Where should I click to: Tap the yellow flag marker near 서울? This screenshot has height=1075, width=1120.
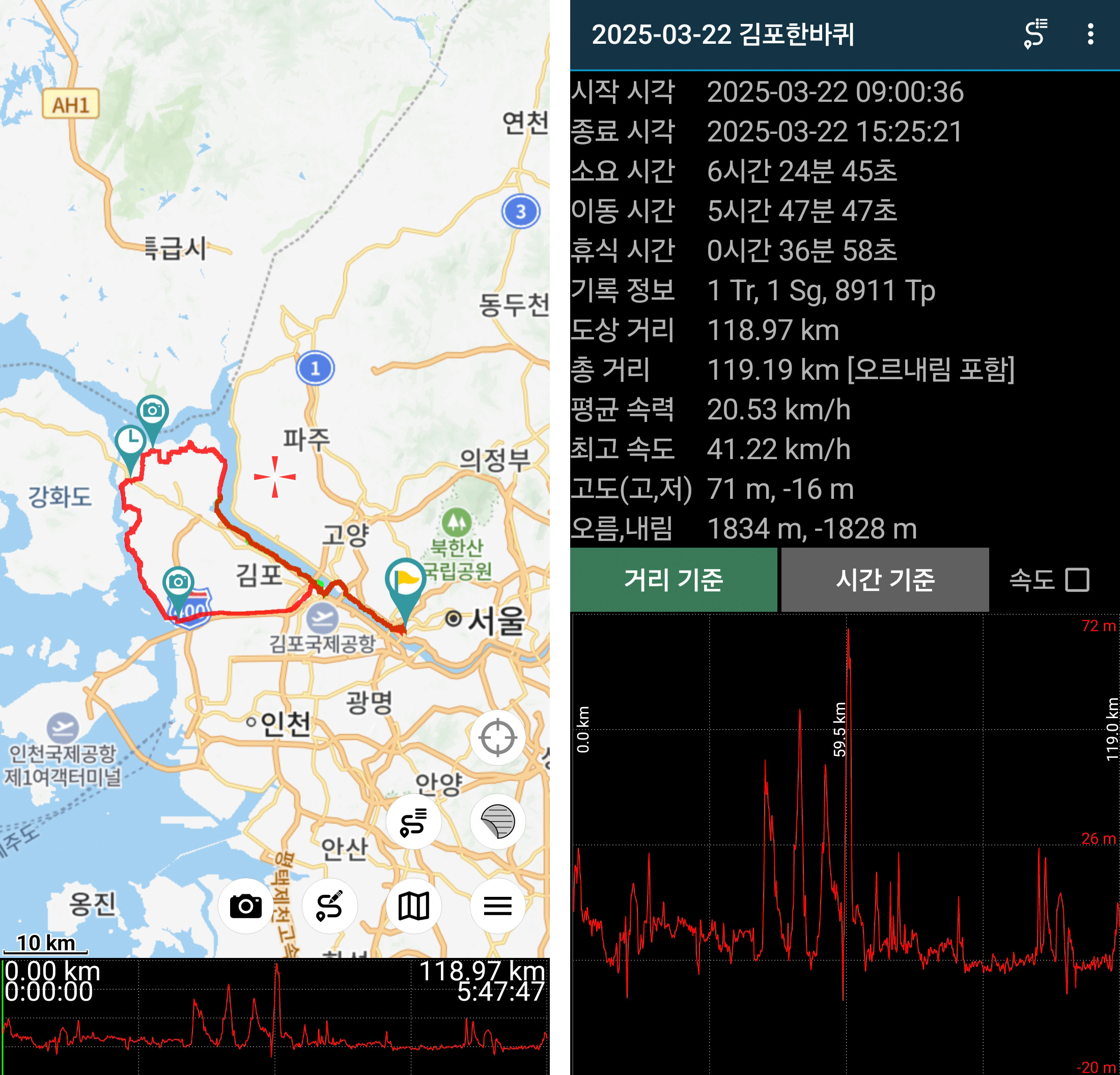pyautogui.click(x=405, y=581)
